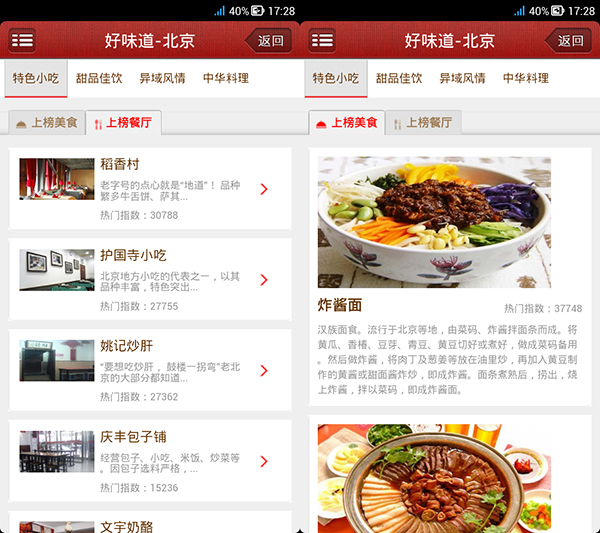Viewport: 600px width, 533px height.
Task: Open the 姚记炒肝 restaurant entry
Action: click(150, 370)
